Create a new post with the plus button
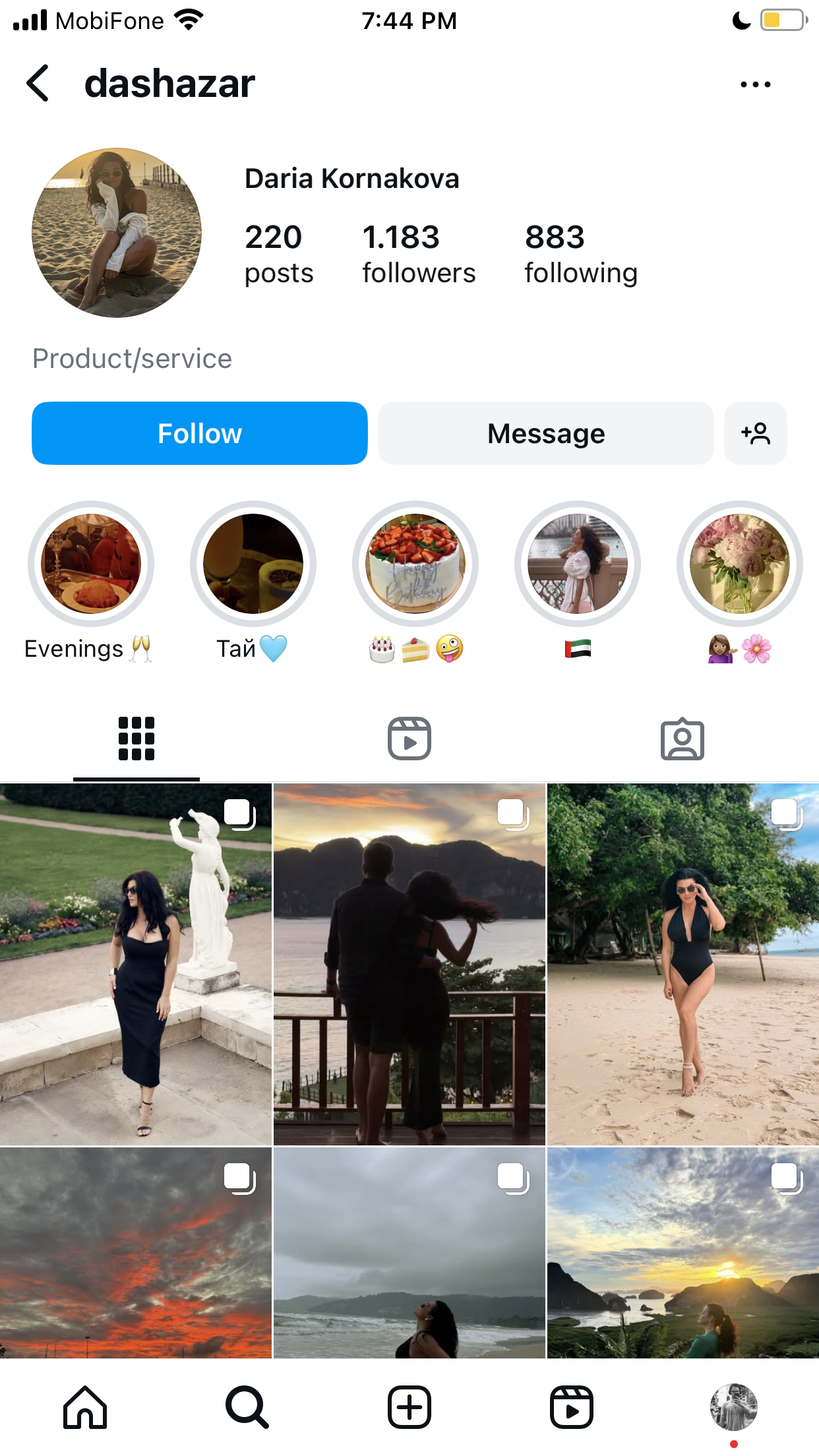This screenshot has height=1456, width=819. (409, 1407)
